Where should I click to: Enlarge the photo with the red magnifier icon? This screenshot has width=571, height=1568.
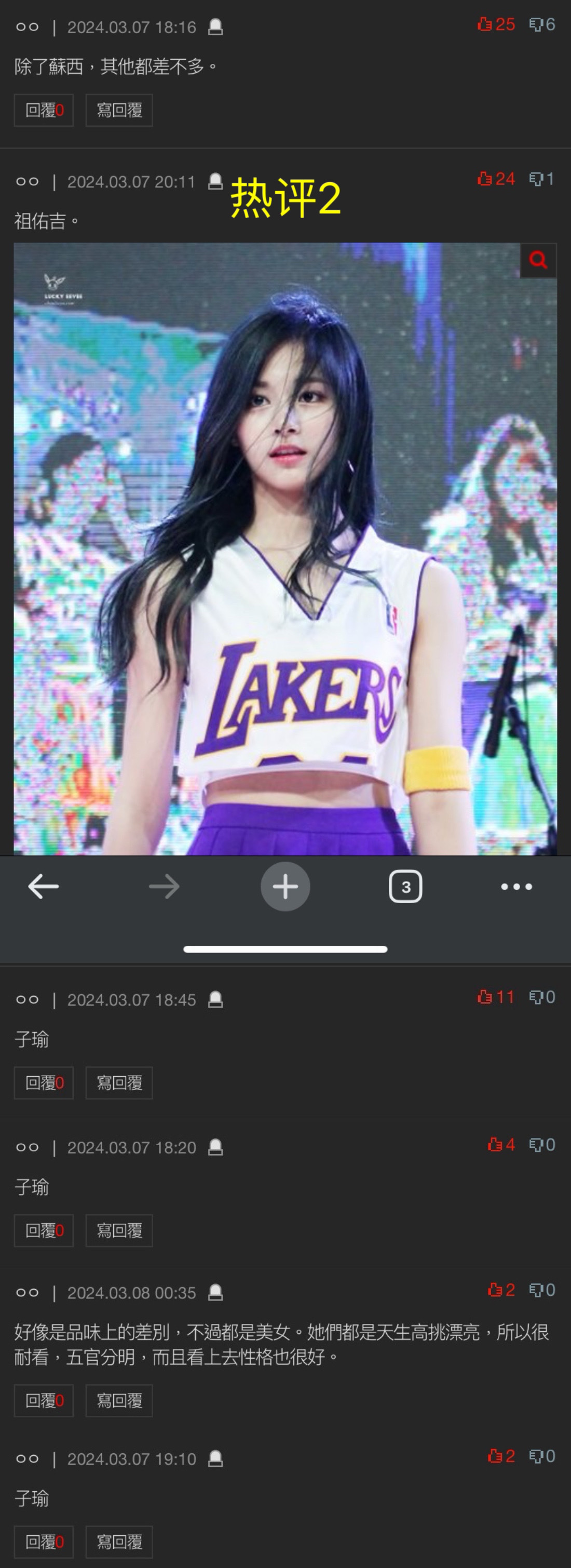click(538, 261)
